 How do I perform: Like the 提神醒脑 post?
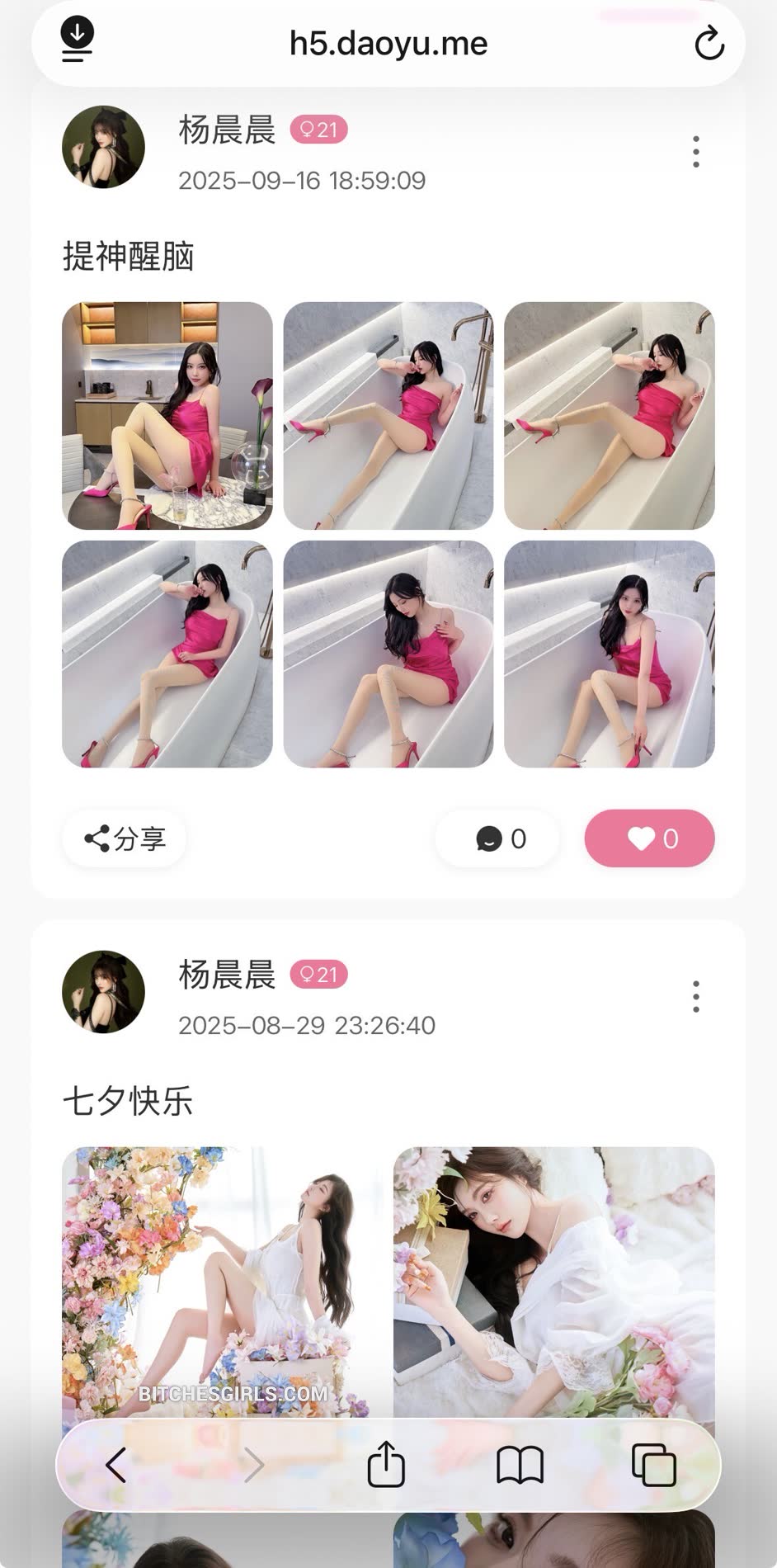[649, 839]
